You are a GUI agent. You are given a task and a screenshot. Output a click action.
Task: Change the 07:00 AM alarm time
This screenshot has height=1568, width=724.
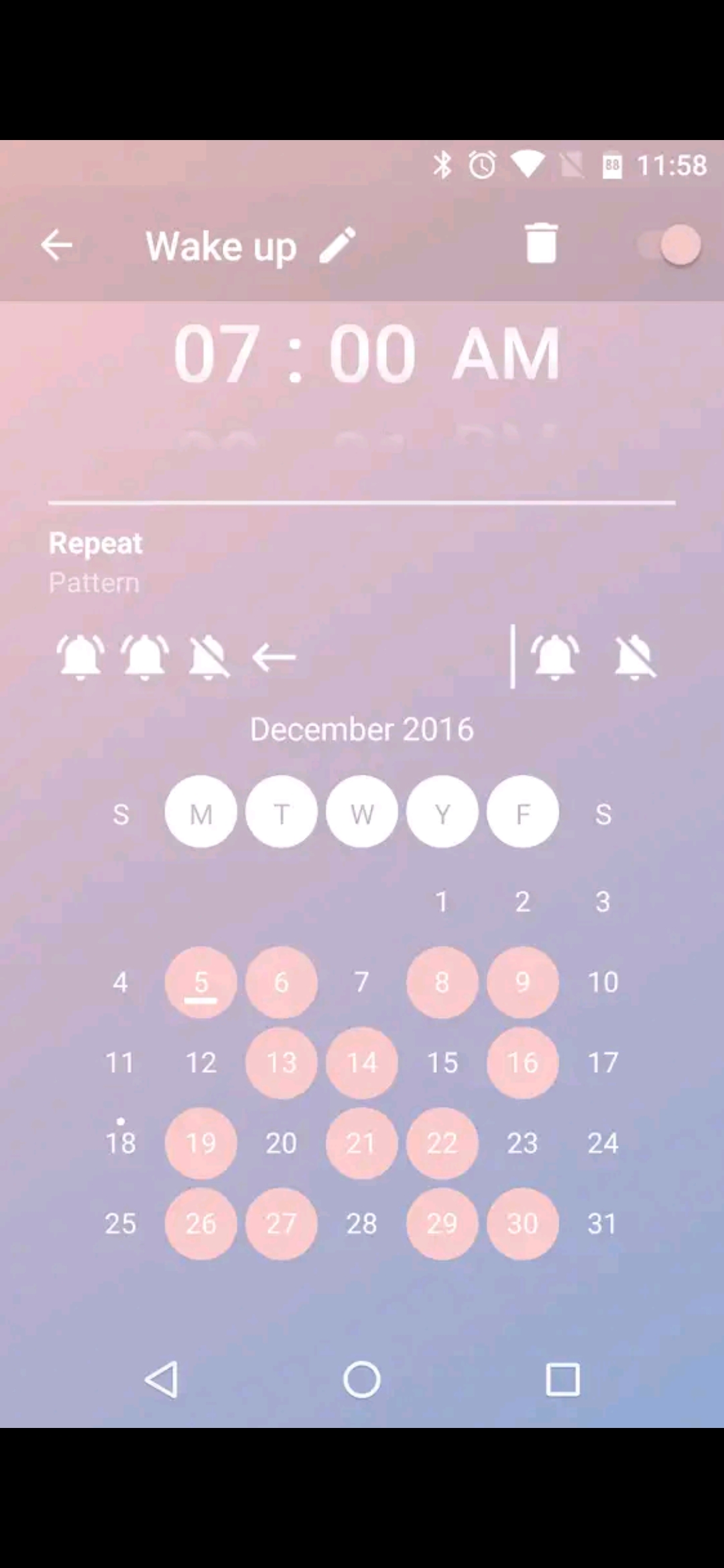[x=366, y=353]
